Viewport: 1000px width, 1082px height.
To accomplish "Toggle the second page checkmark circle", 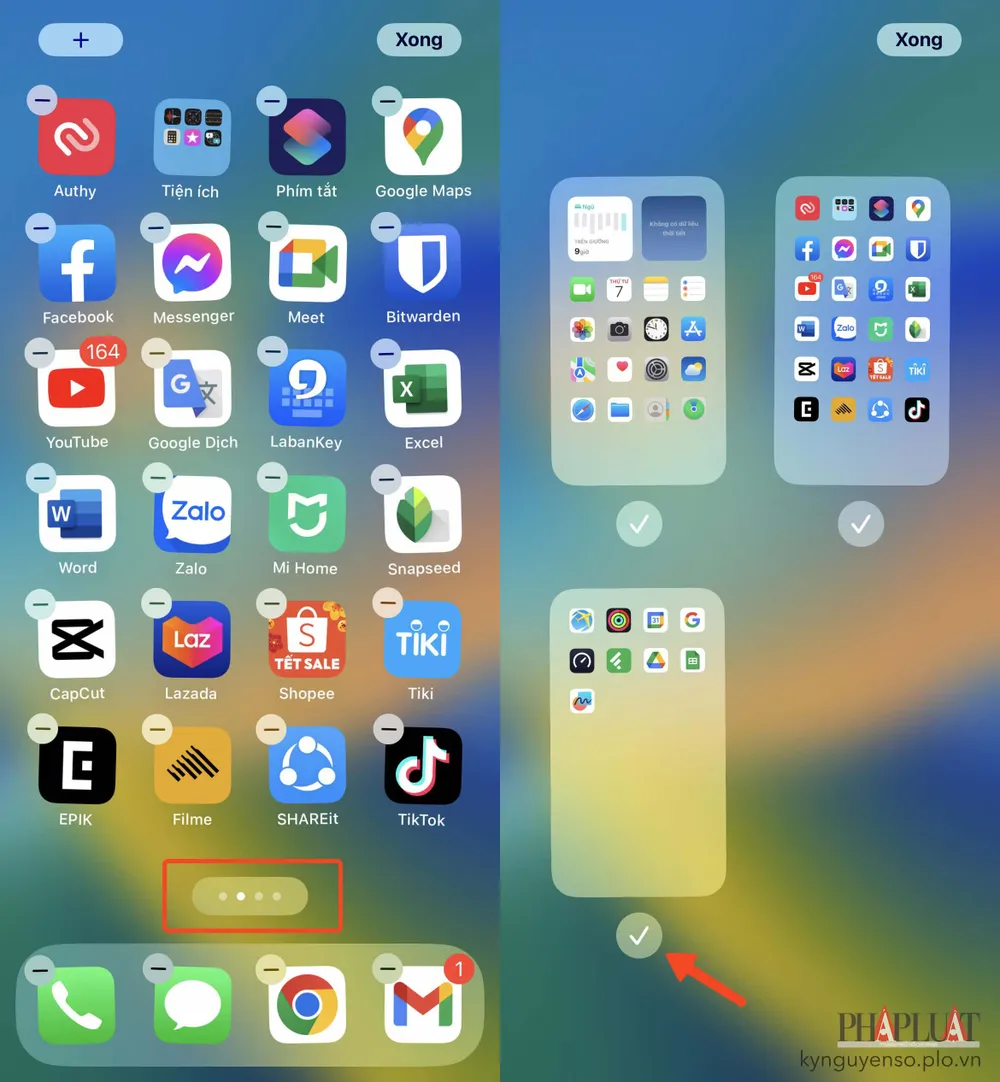I will (x=861, y=523).
